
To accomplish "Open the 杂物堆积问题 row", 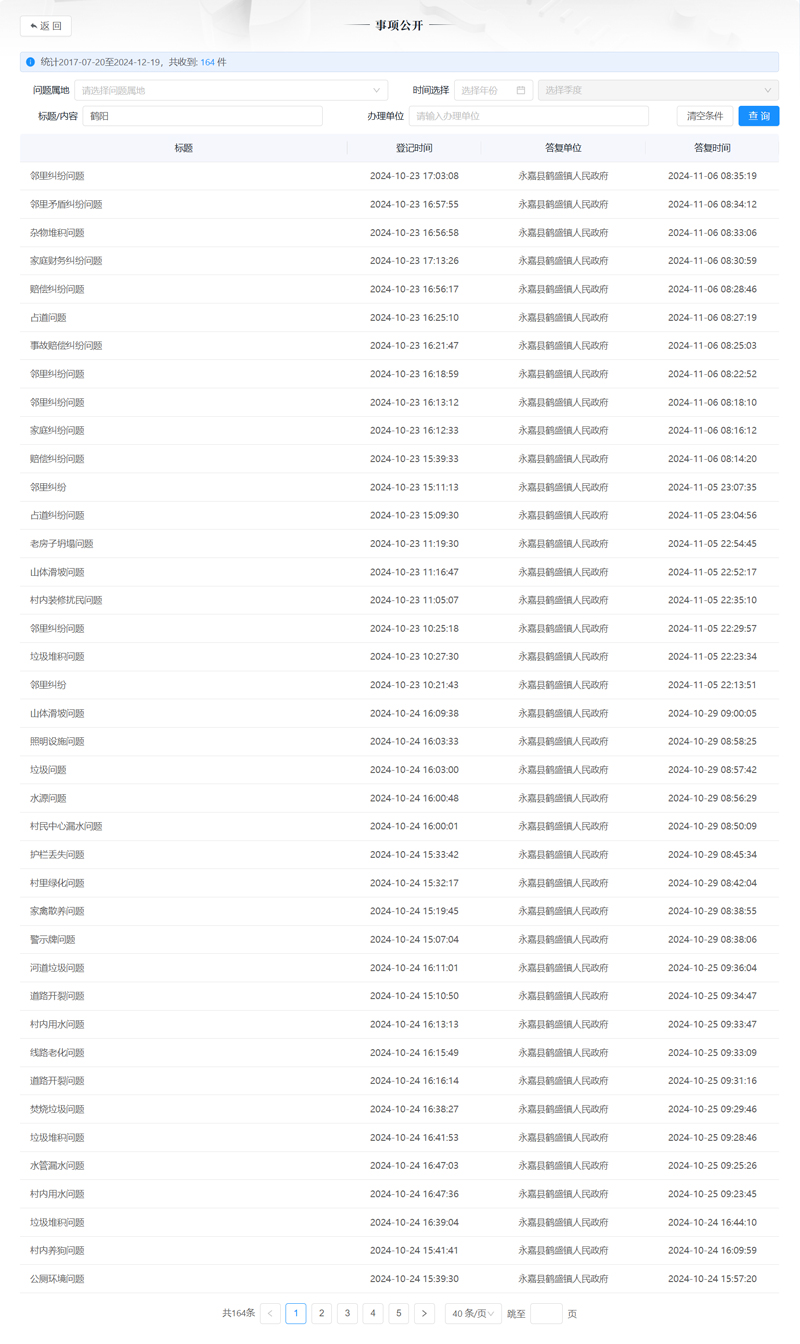I will (57, 233).
